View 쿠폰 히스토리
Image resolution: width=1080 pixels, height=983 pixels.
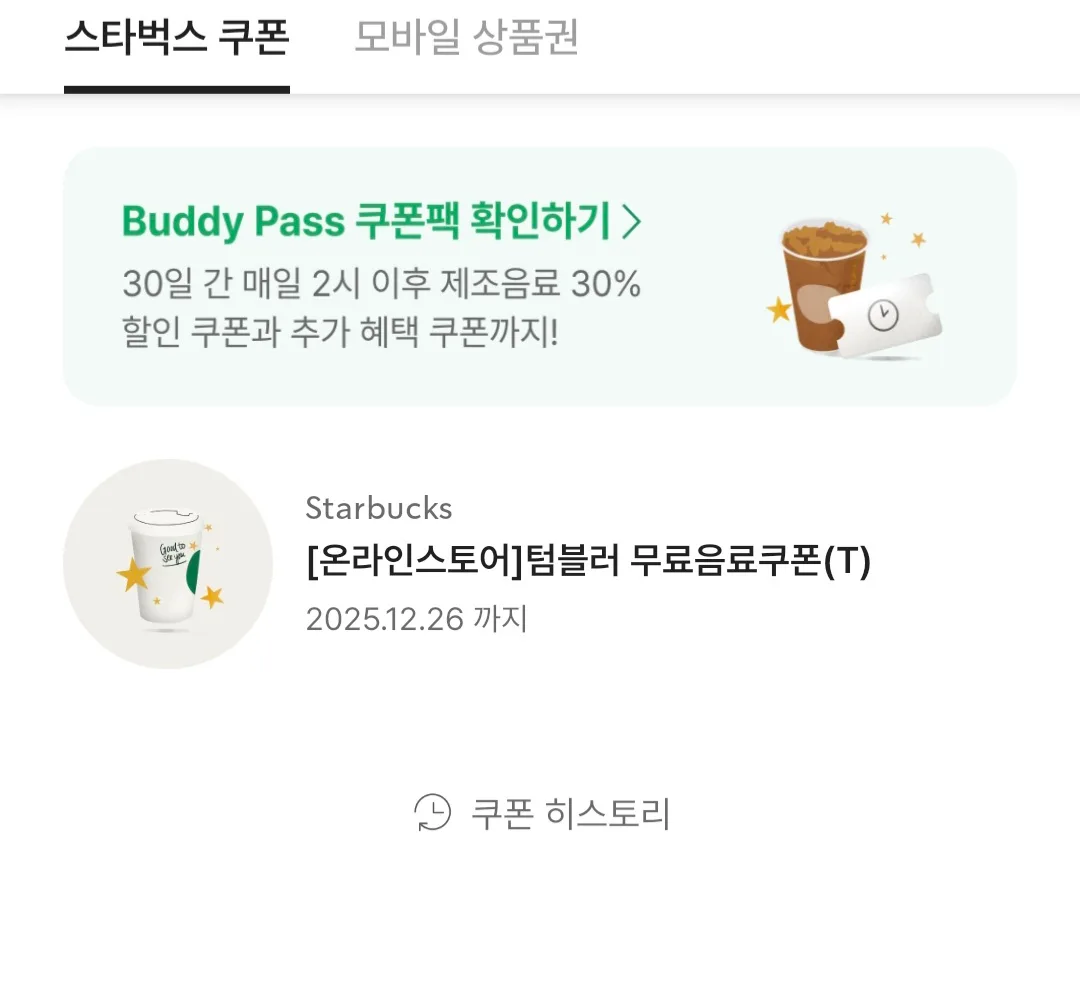click(542, 813)
